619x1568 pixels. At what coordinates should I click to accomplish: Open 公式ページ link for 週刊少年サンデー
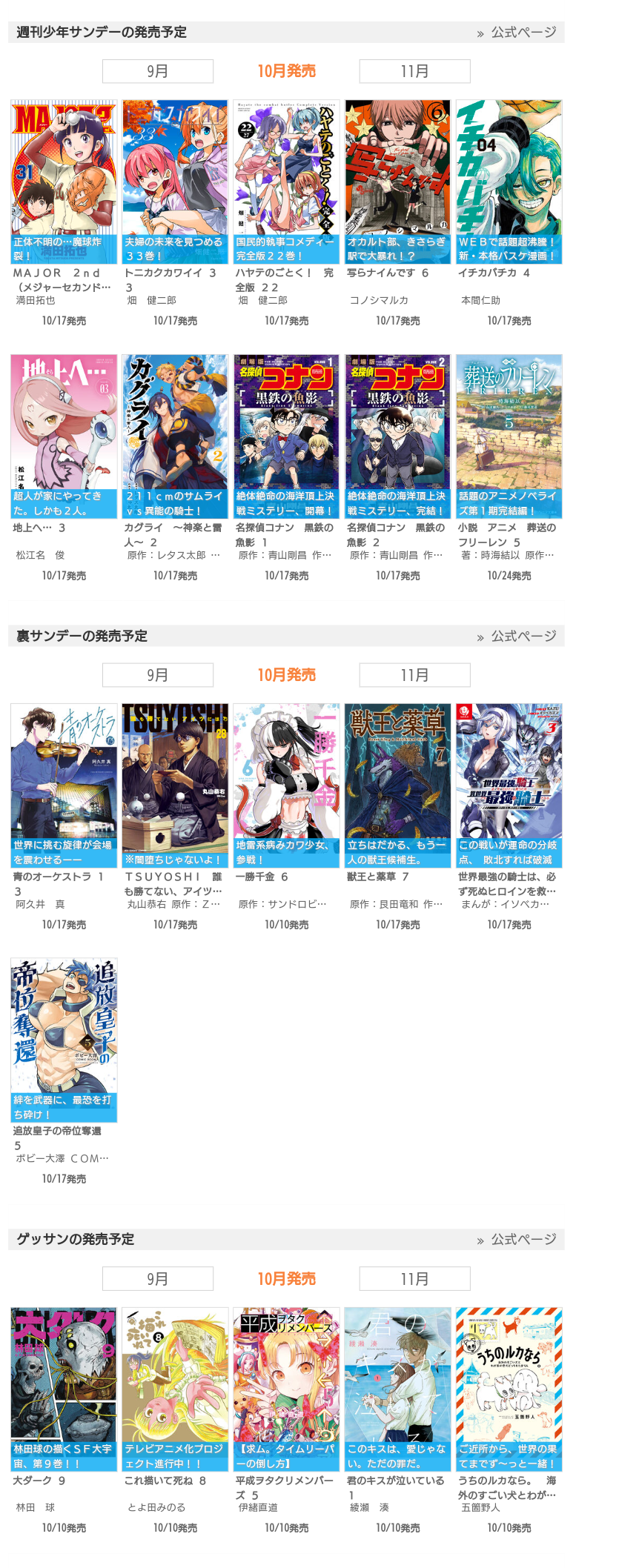pyautogui.click(x=523, y=33)
